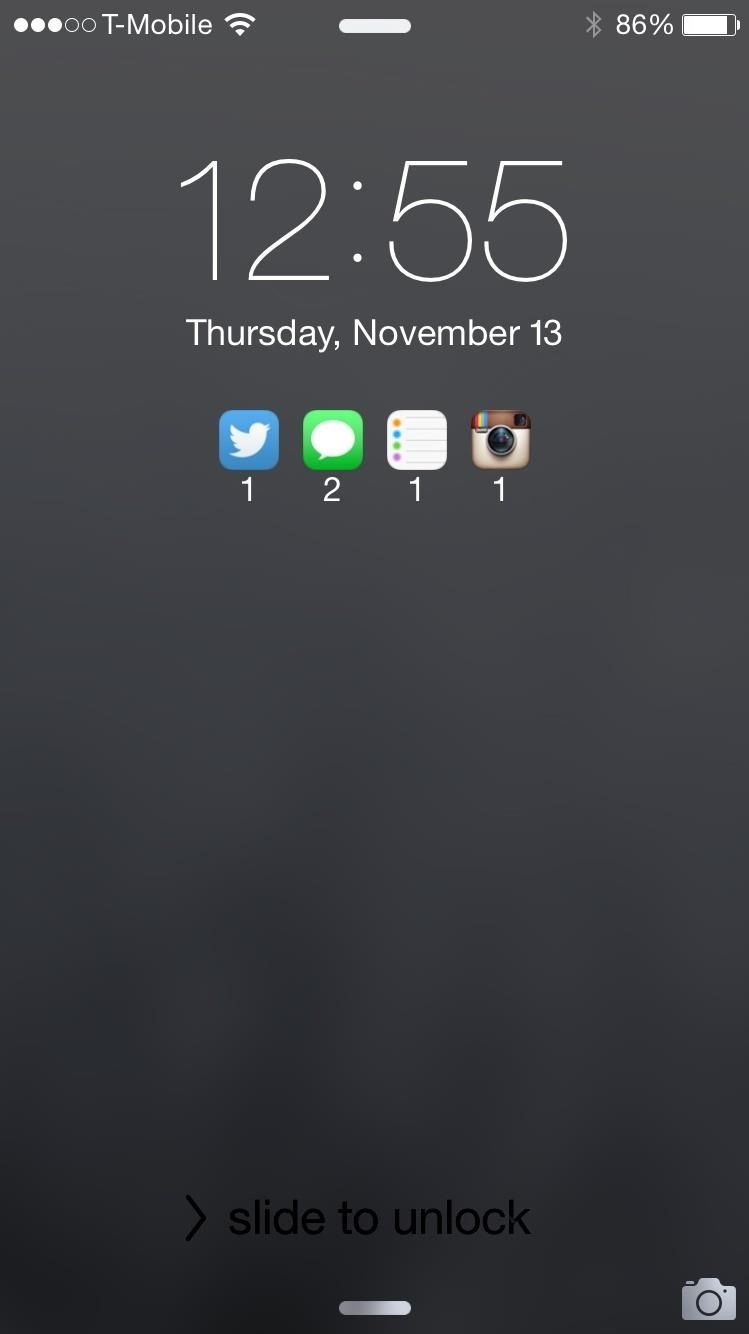Open the Messages notification icon
The height and width of the screenshot is (1334, 749).
point(333,440)
